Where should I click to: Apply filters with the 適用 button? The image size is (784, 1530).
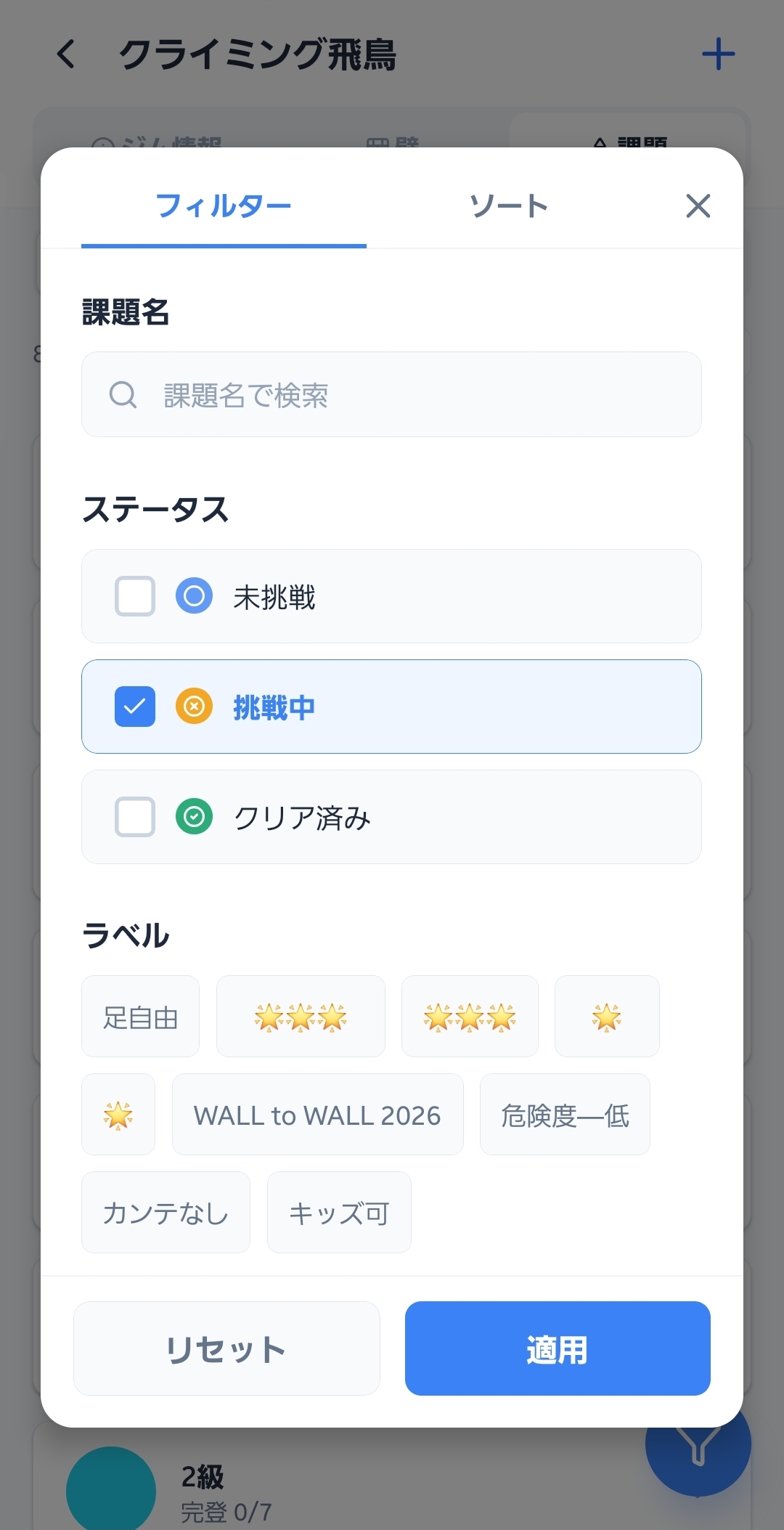558,1348
